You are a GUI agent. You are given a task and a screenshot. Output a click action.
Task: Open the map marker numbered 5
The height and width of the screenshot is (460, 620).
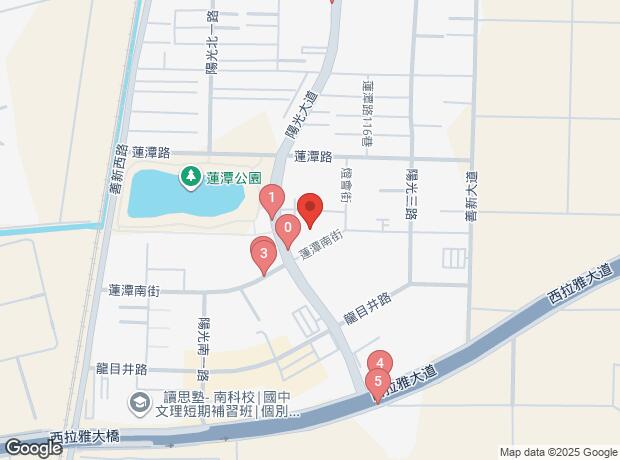point(377,382)
